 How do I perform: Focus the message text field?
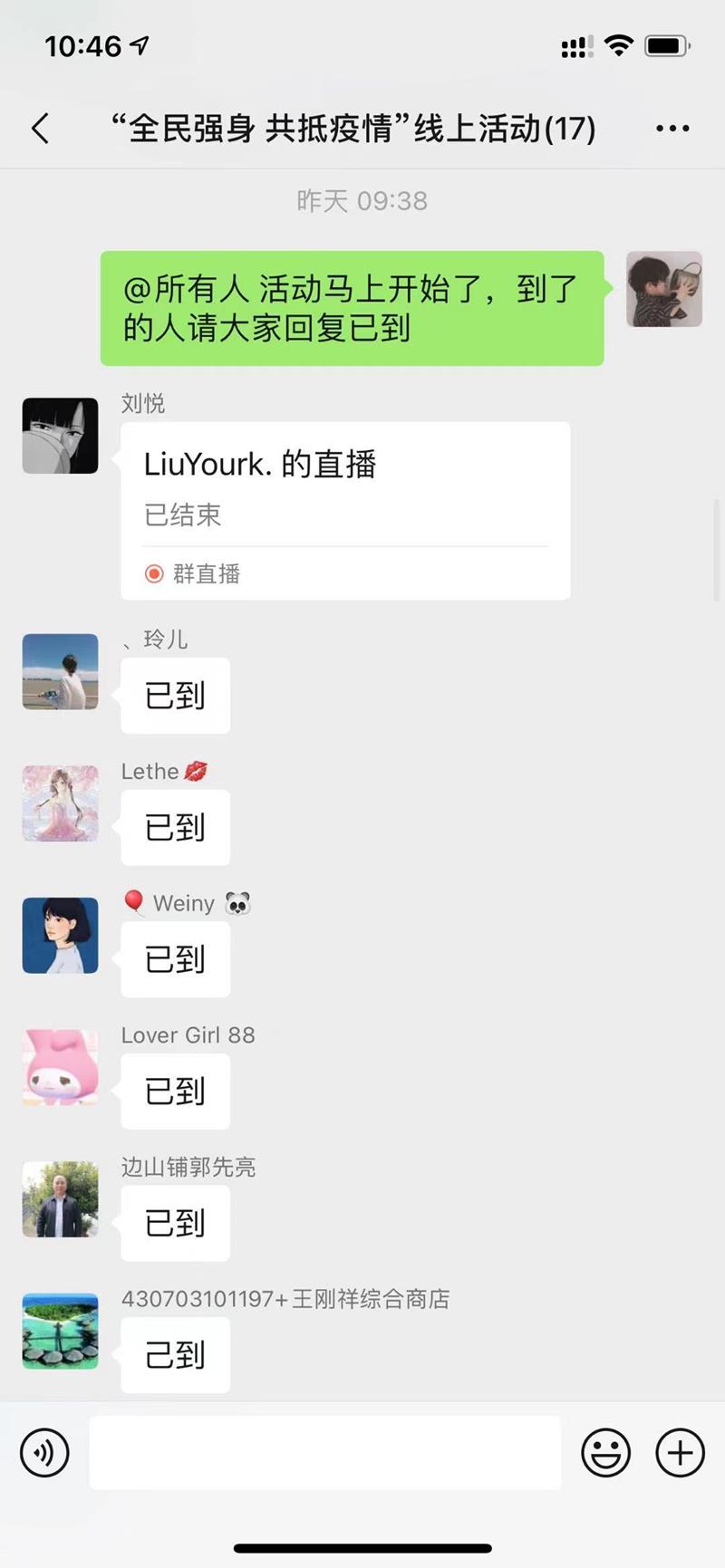tap(324, 1453)
